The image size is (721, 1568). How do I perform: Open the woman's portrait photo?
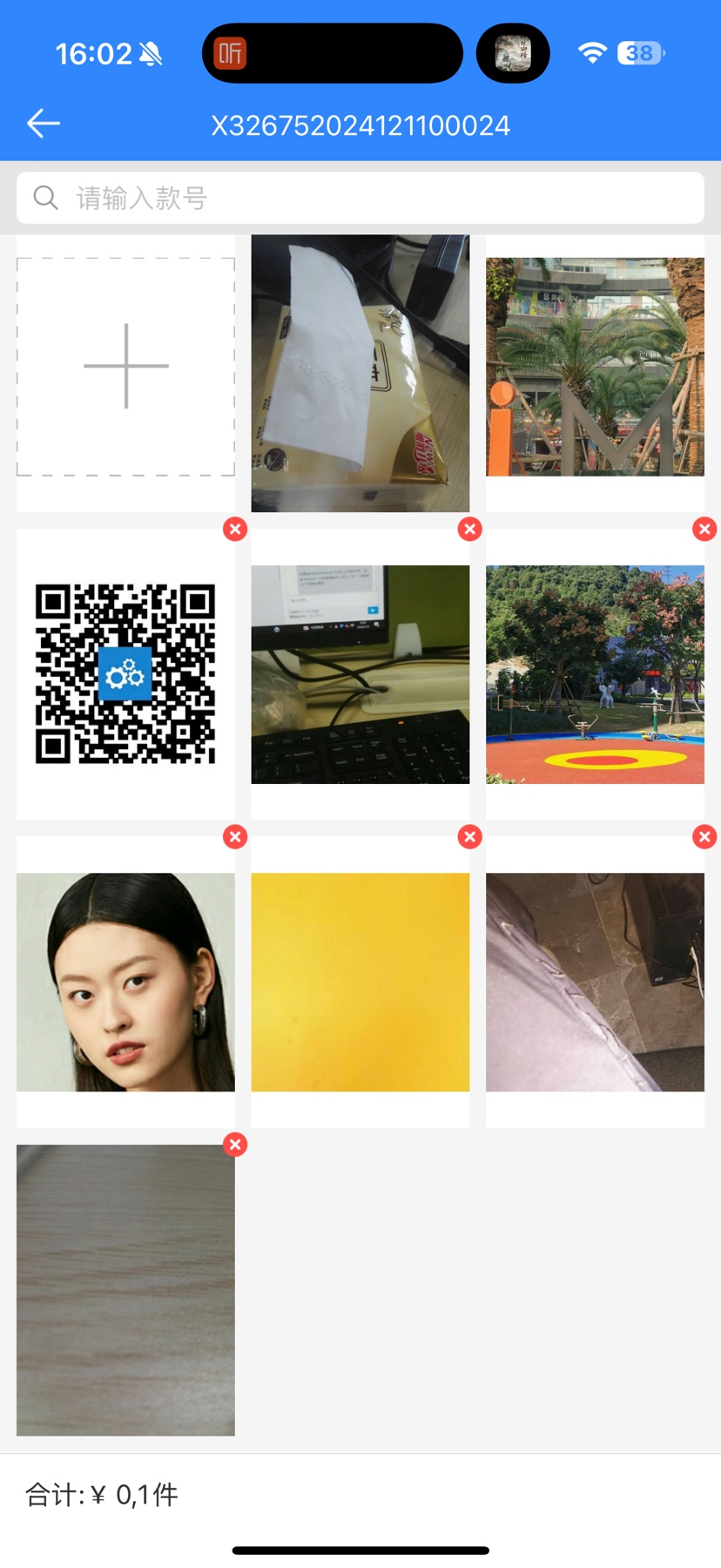(125, 982)
